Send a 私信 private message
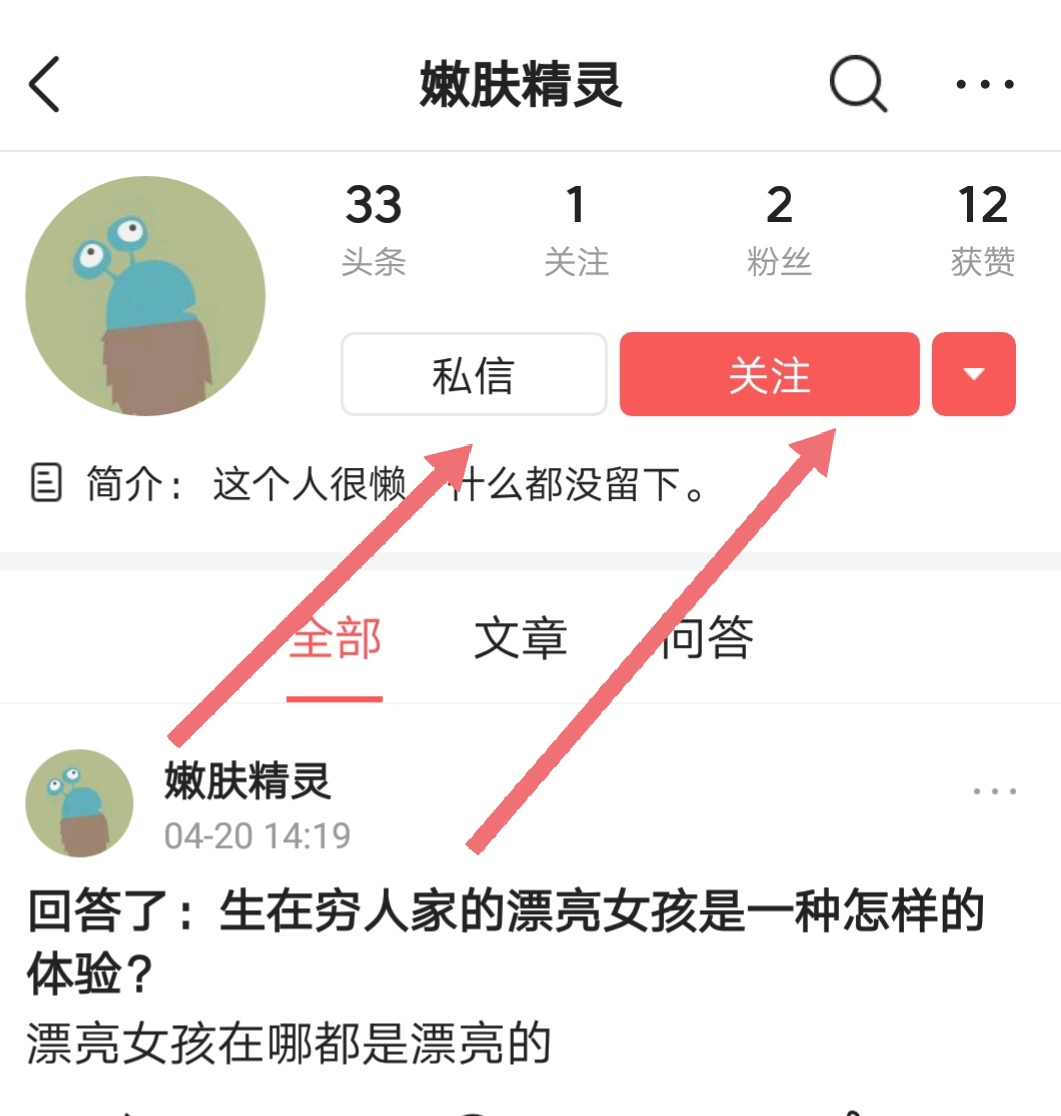The height and width of the screenshot is (1116, 1061). click(x=474, y=374)
